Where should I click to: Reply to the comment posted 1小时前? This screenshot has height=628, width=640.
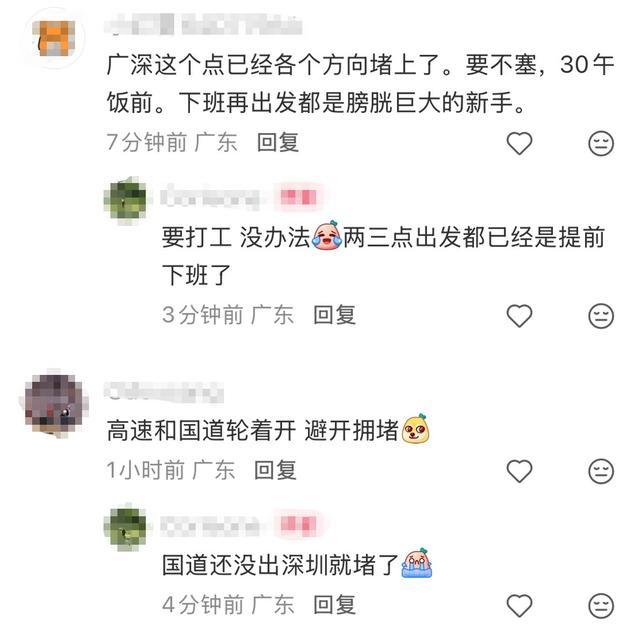(275, 470)
